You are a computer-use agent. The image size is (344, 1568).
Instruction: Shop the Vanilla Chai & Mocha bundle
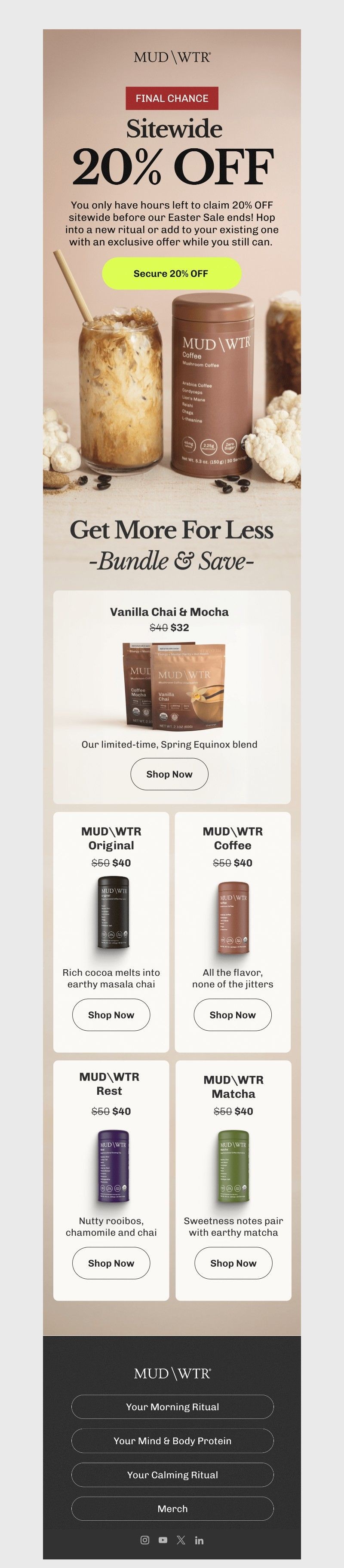point(169,774)
